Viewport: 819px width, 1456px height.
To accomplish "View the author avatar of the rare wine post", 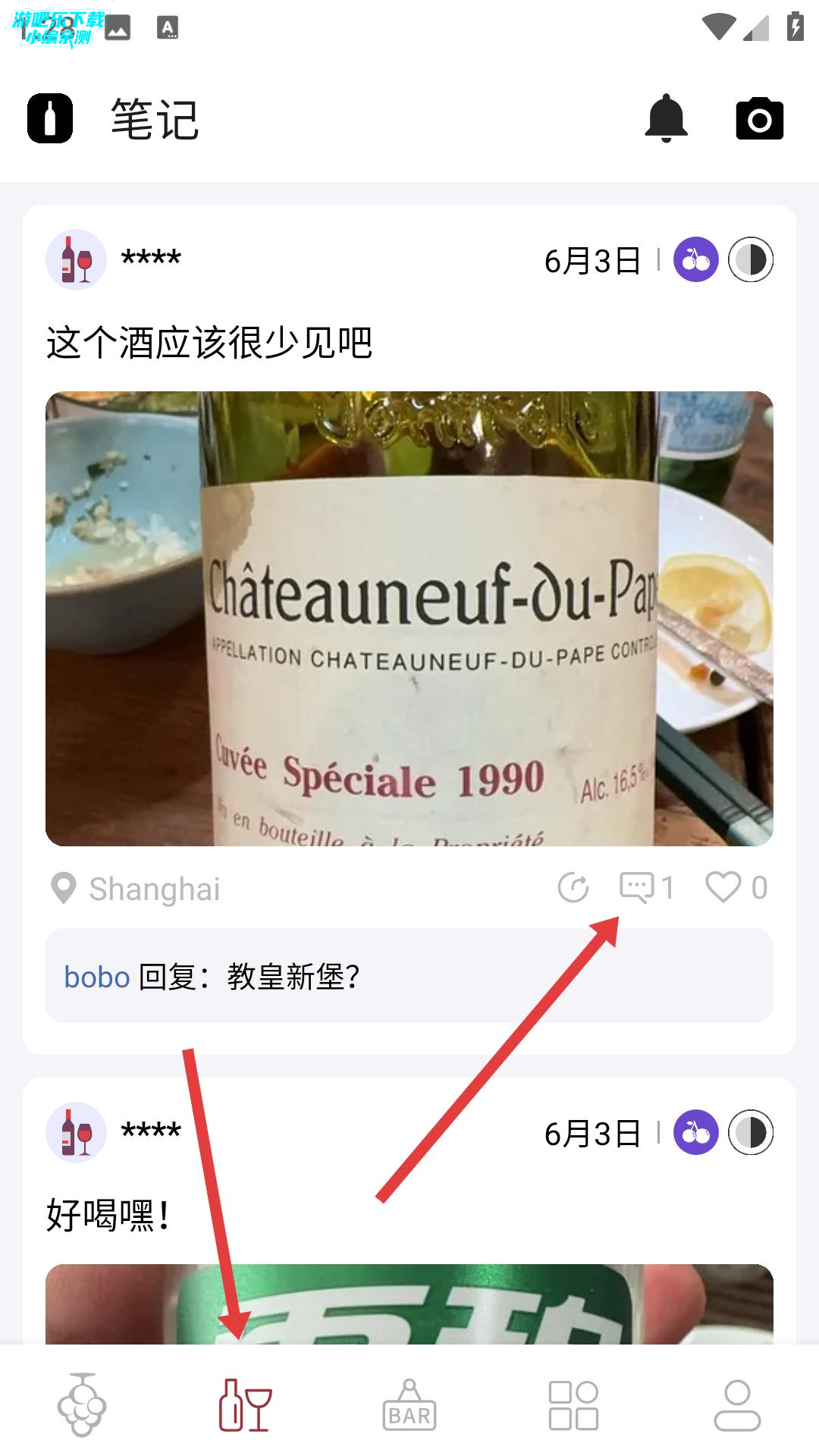I will [76, 259].
